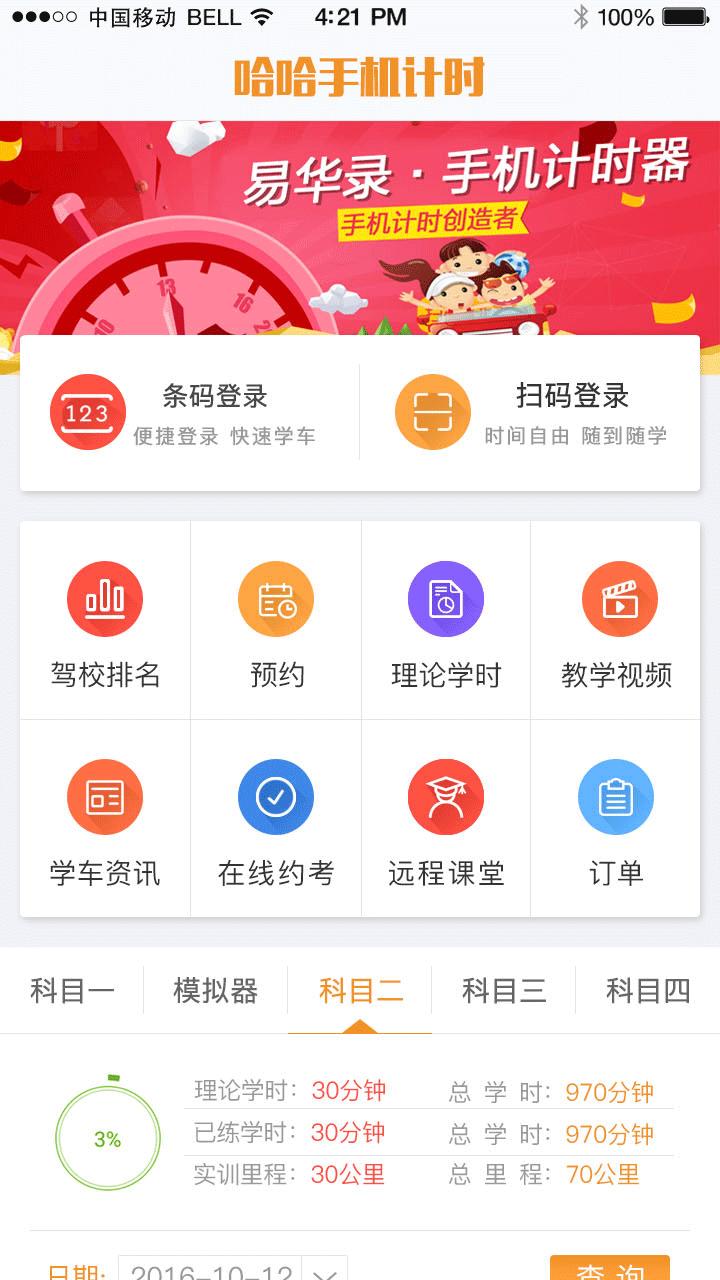
Task: Switch to the 模拟器 tab
Action: pos(216,991)
